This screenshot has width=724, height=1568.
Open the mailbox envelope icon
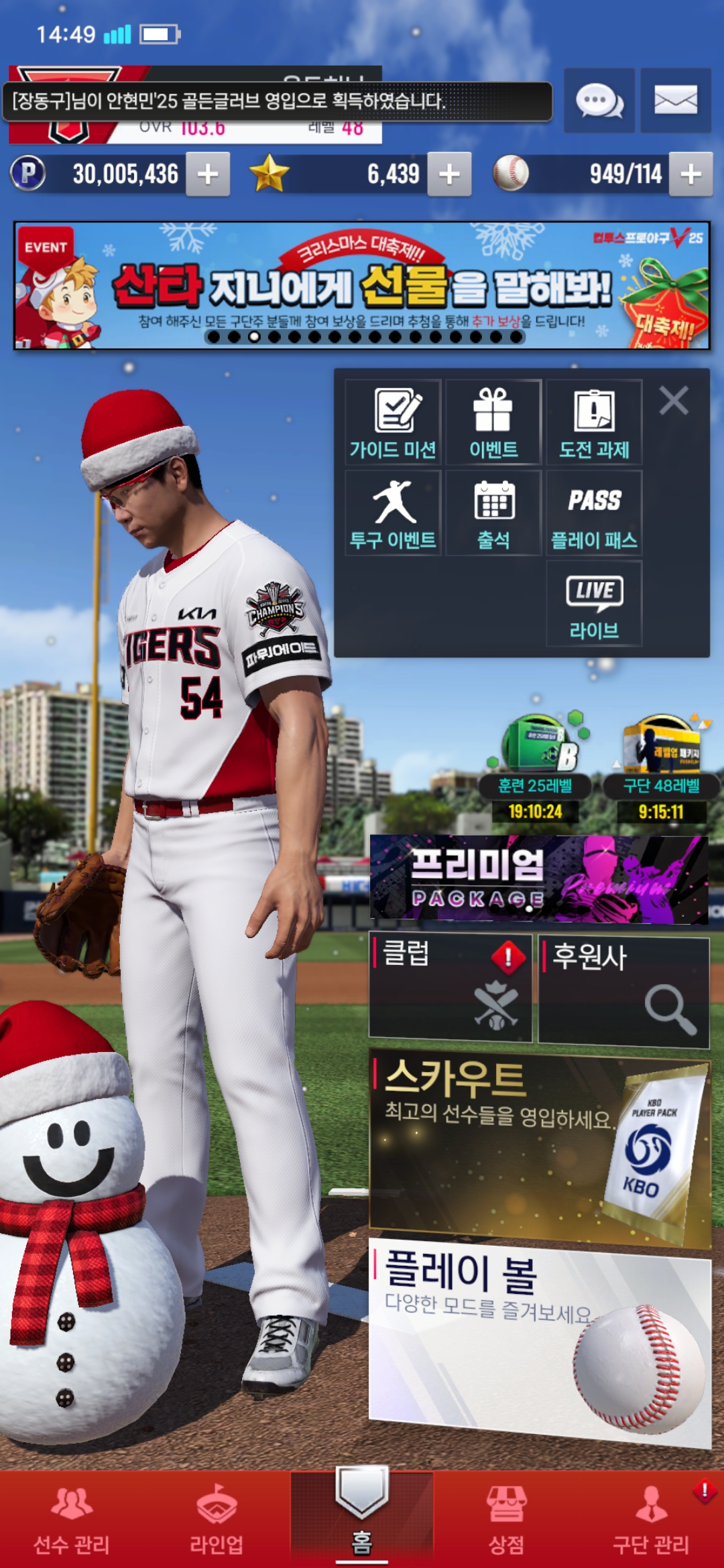click(x=675, y=101)
